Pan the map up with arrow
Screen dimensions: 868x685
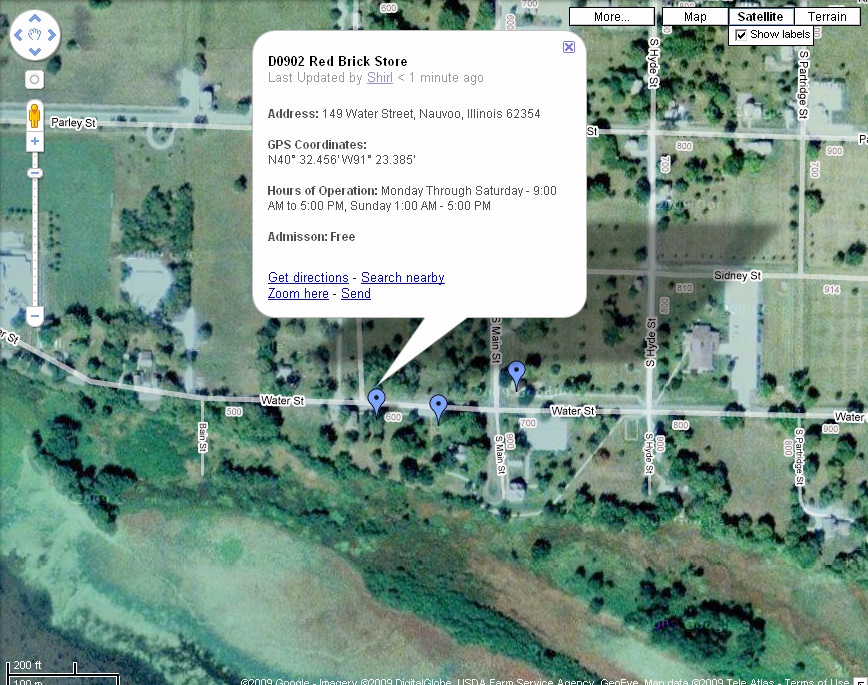tap(35, 18)
